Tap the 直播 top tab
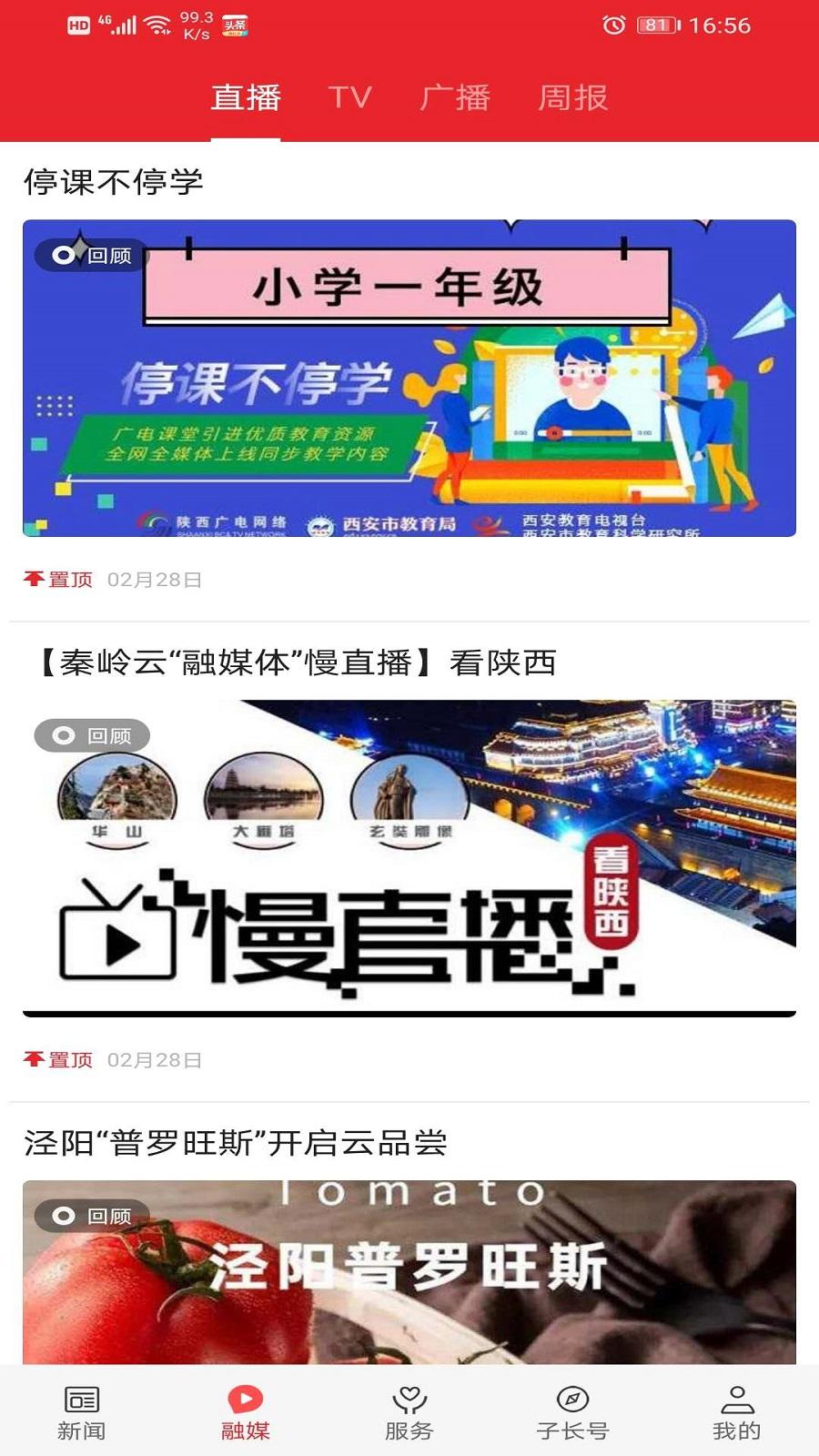 (x=246, y=97)
